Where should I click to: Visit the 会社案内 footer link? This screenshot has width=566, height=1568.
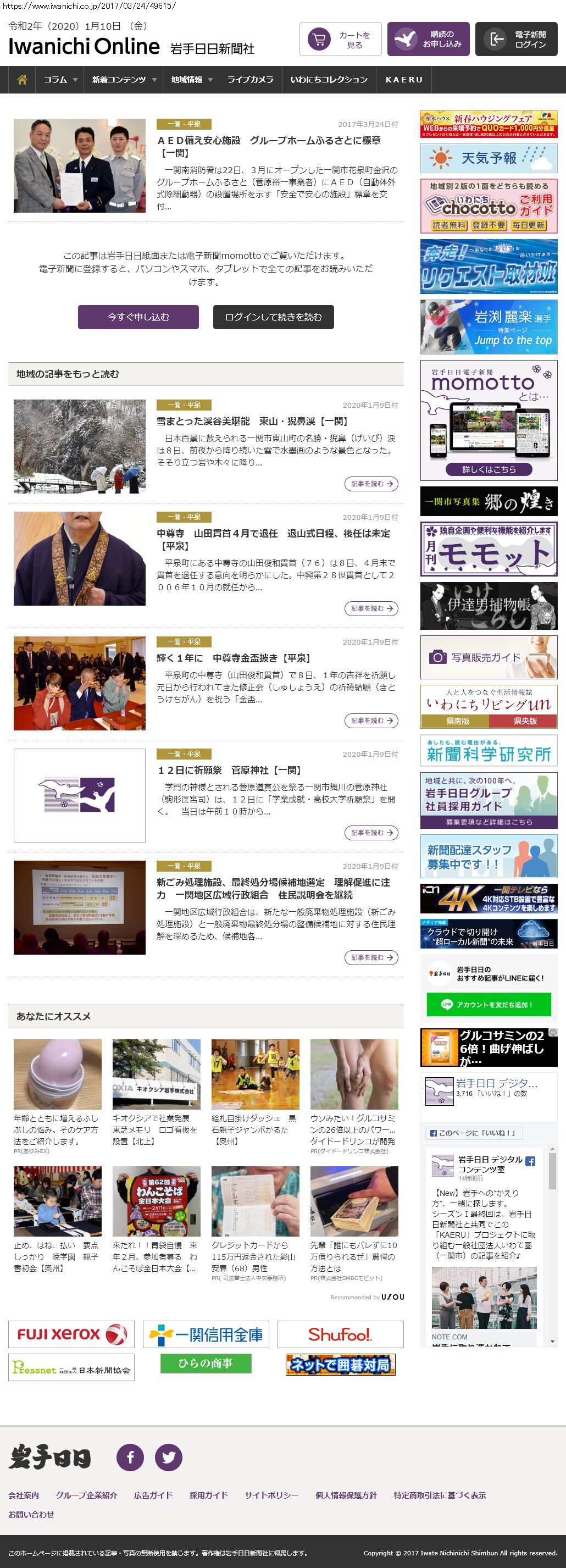[x=24, y=1495]
